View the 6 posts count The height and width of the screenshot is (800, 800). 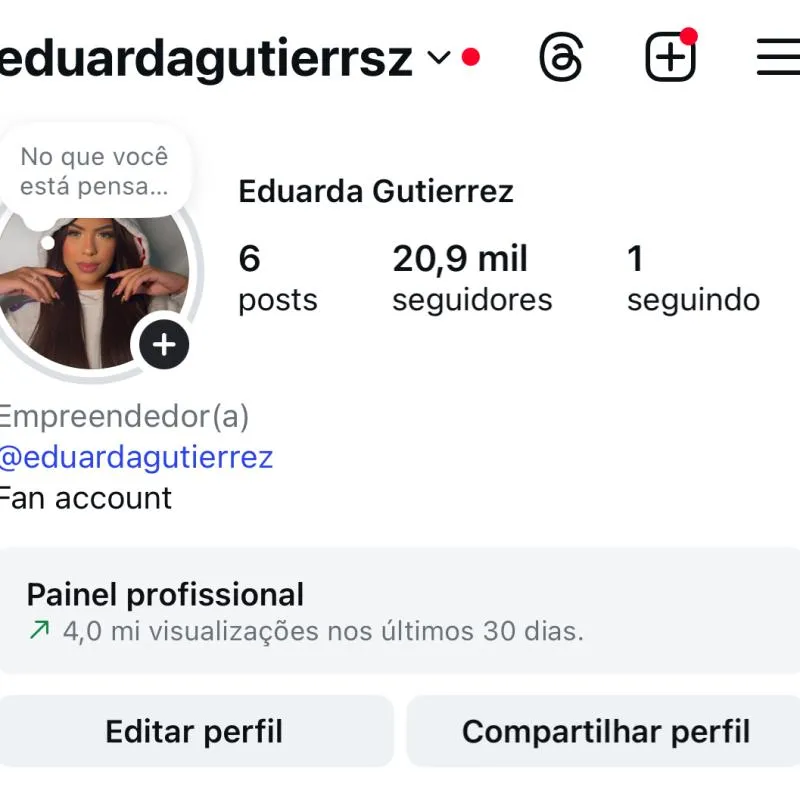pos(277,277)
